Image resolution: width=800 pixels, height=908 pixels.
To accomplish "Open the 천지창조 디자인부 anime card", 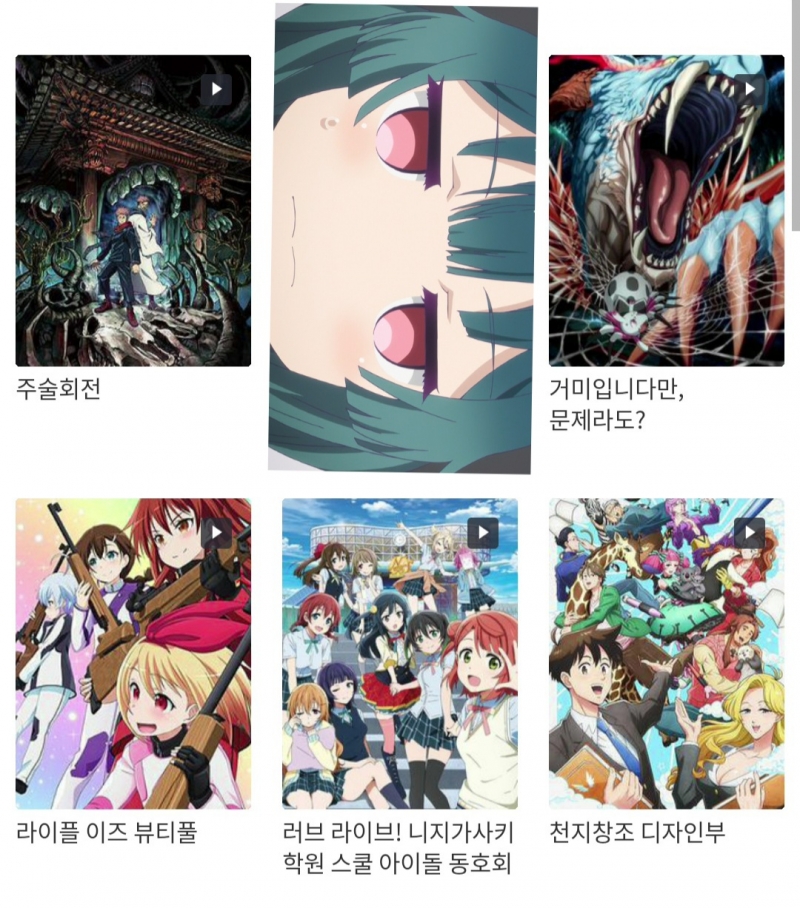I will point(666,653).
